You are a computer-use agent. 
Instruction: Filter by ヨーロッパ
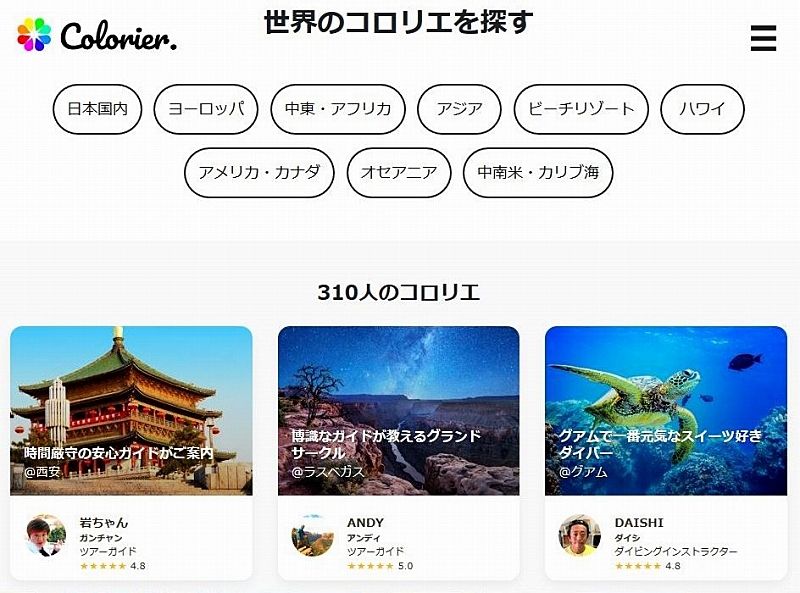click(x=206, y=109)
